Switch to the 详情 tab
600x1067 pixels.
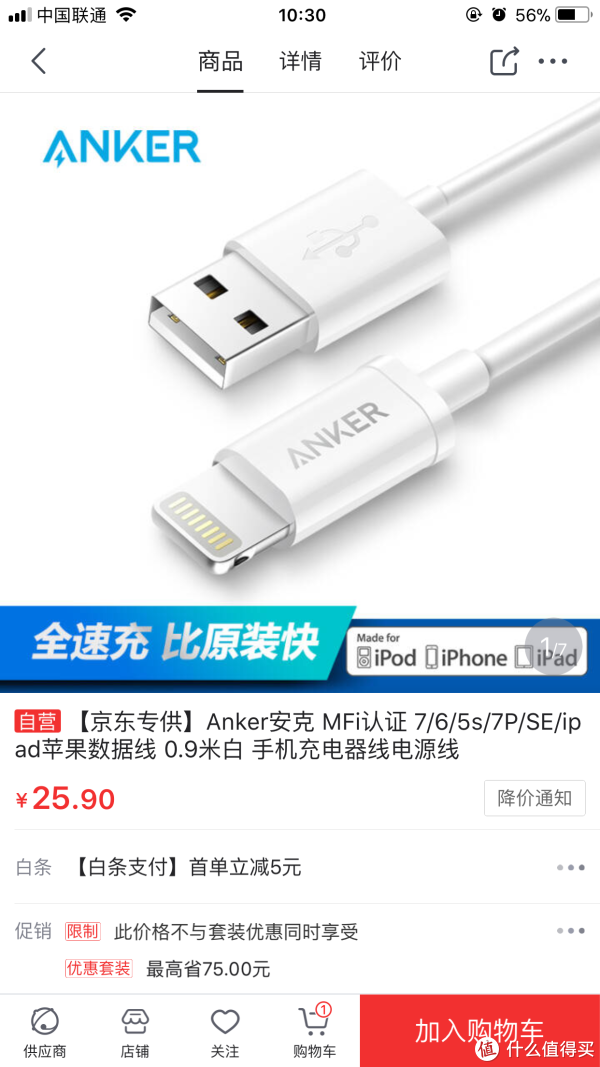[300, 61]
